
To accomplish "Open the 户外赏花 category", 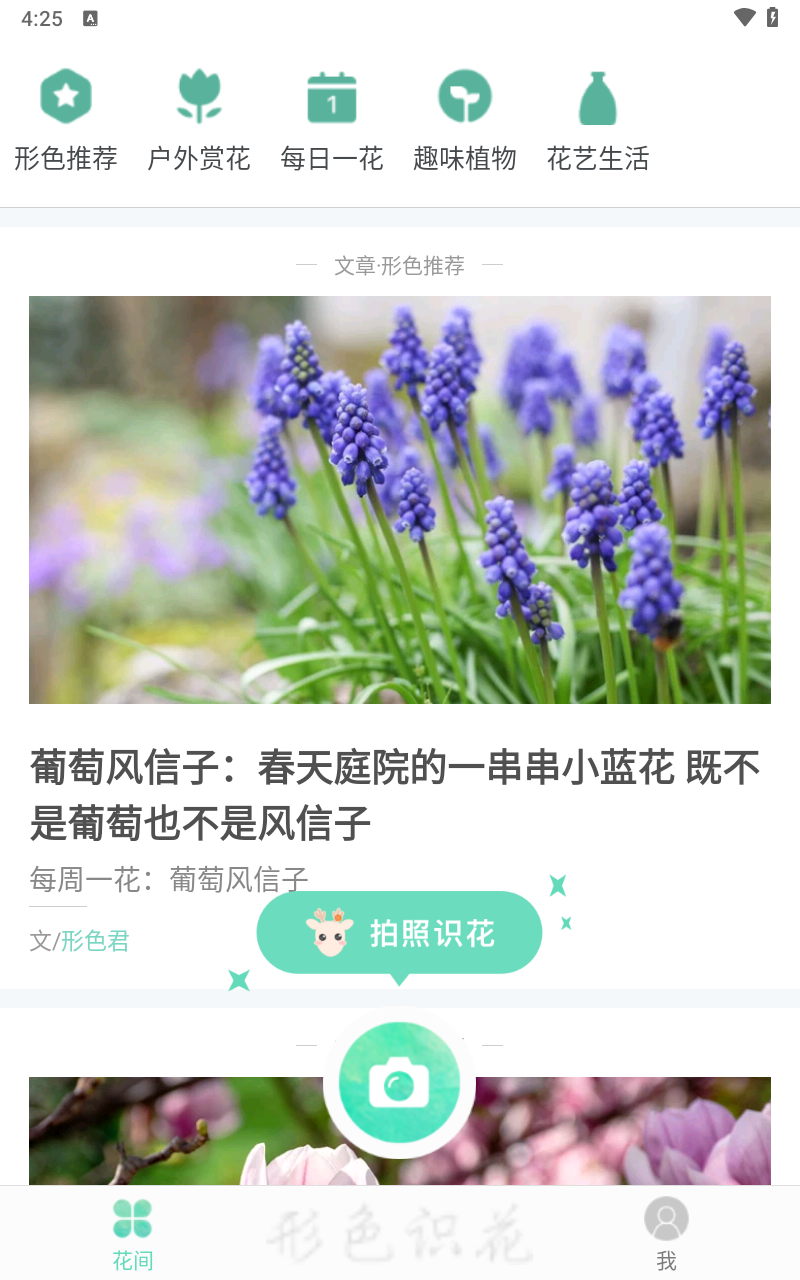I will (199, 118).
